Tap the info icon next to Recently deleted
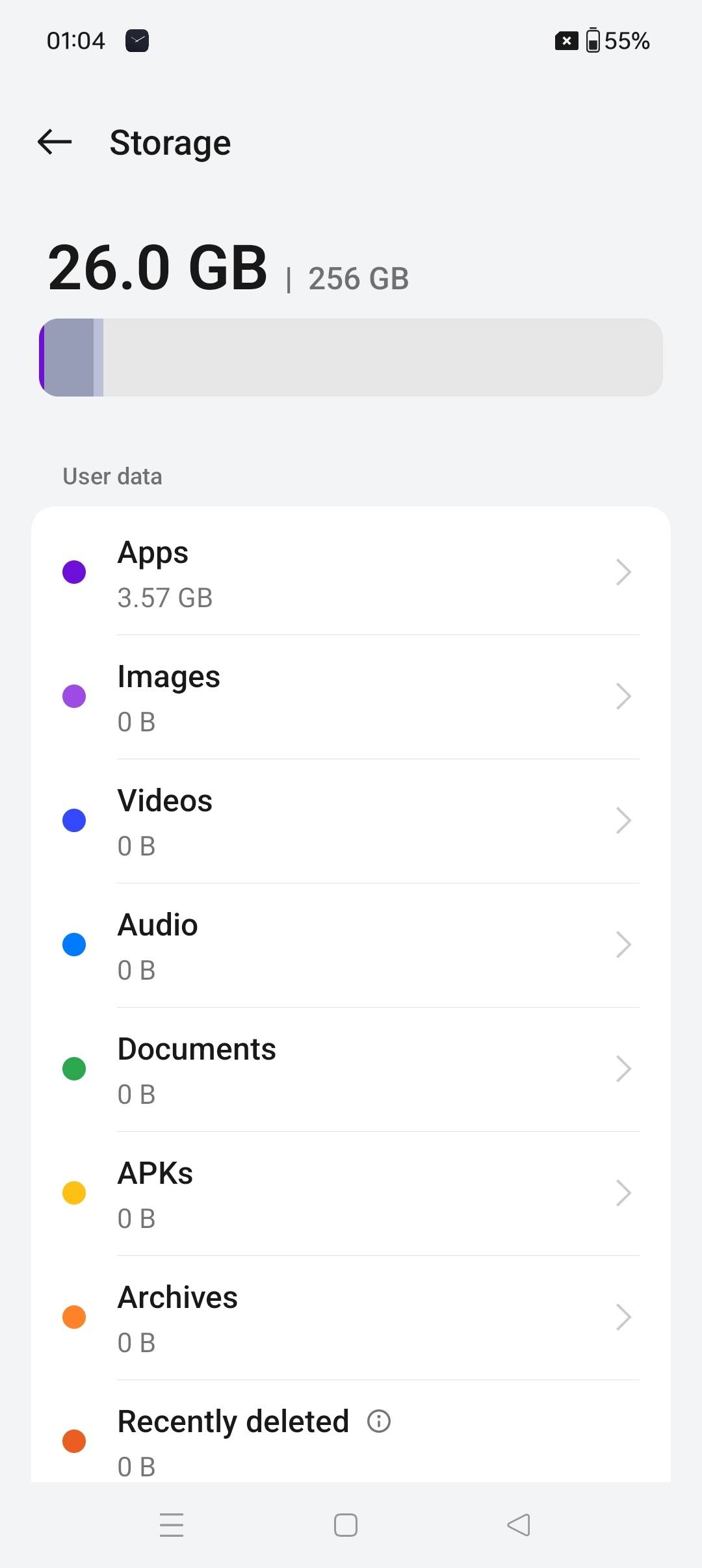The height and width of the screenshot is (1568, 702). point(378,1420)
